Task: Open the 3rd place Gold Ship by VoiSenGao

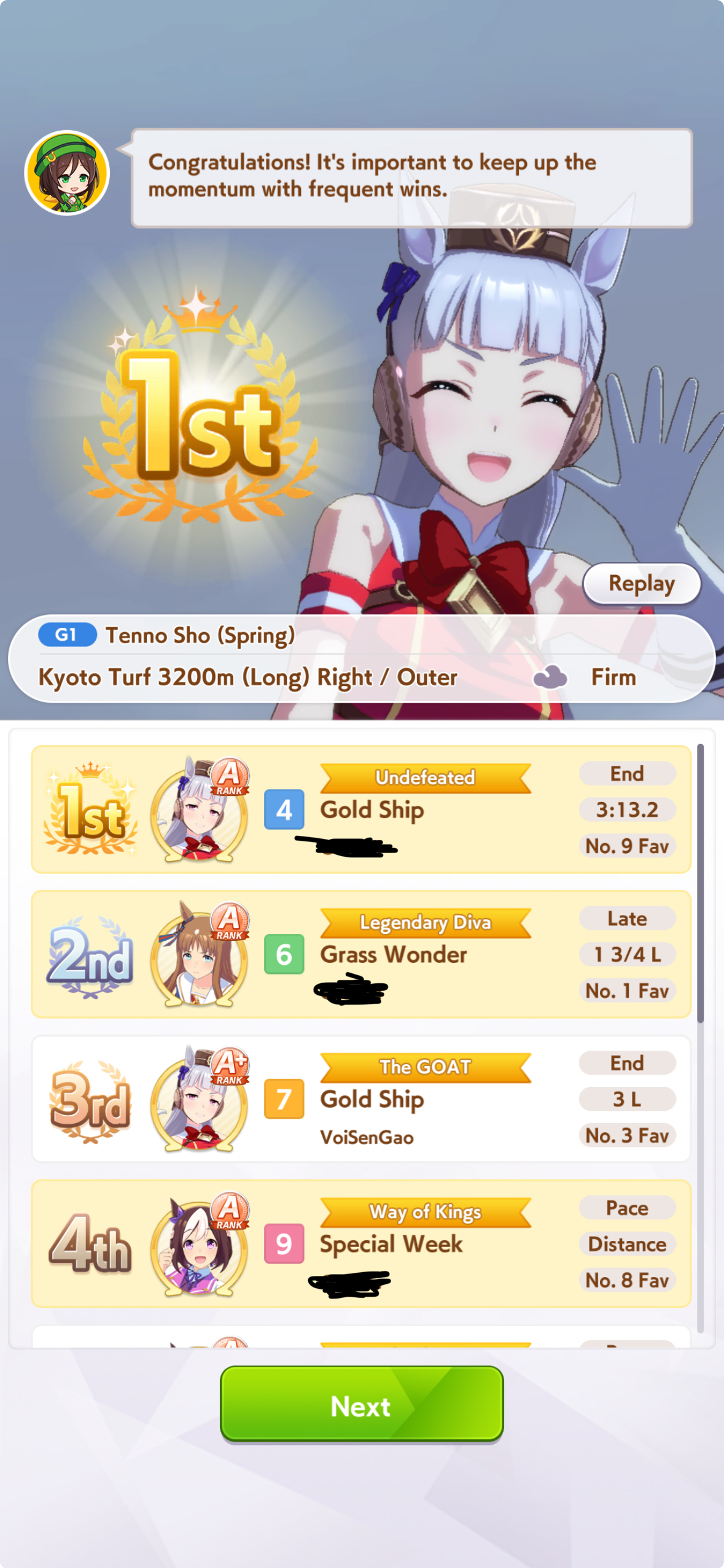Action: click(361, 1099)
